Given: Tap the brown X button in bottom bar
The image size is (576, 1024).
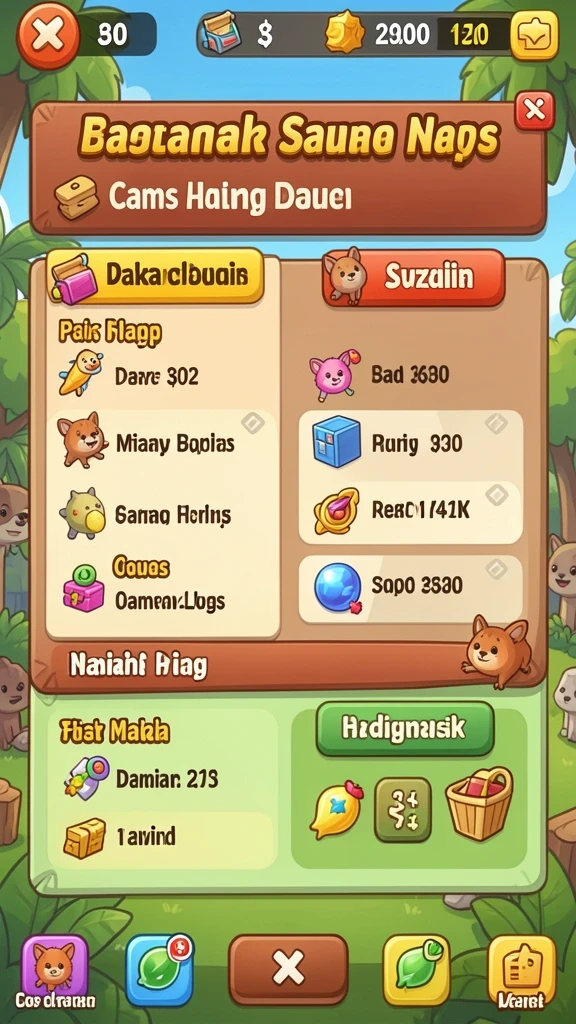Looking at the screenshot, I should coord(288,969).
